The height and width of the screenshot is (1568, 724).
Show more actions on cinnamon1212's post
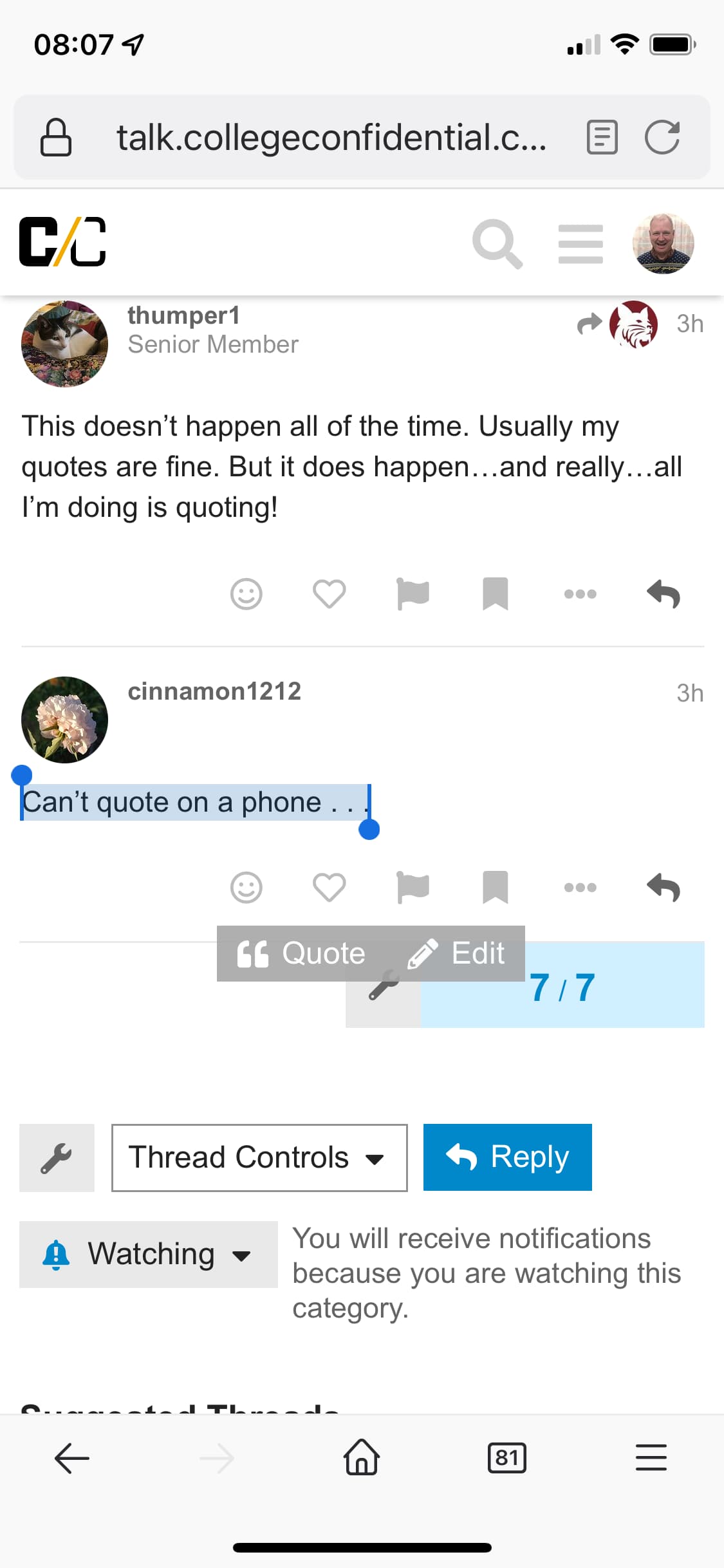tap(580, 888)
